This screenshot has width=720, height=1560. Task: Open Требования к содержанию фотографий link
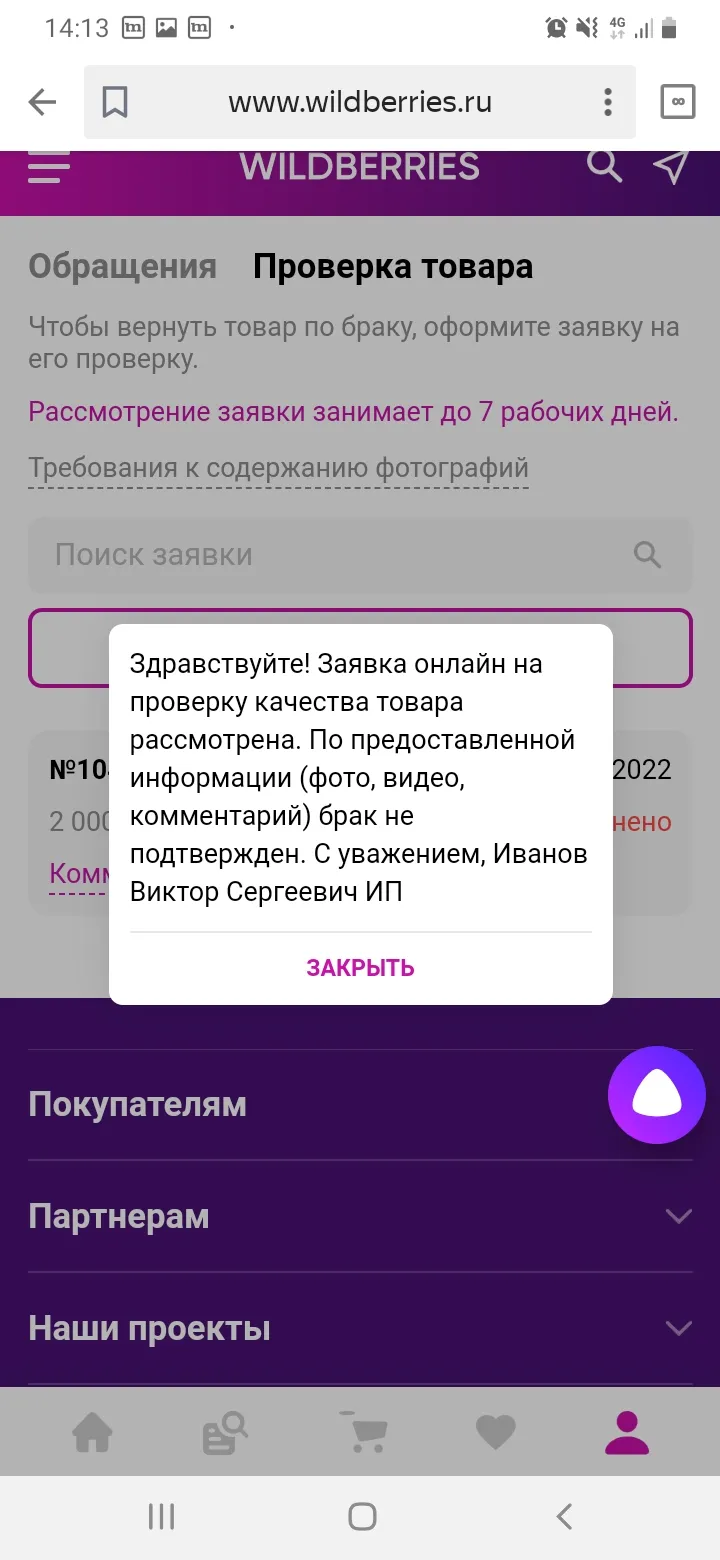278,467
